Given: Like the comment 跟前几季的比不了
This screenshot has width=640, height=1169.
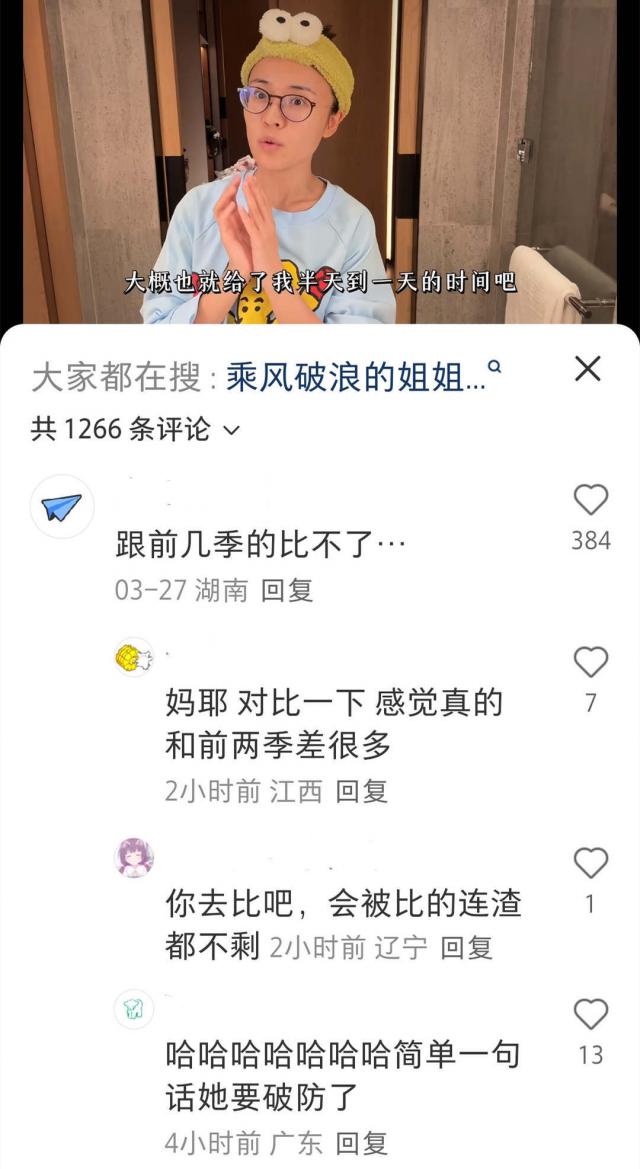Looking at the screenshot, I should (590, 500).
